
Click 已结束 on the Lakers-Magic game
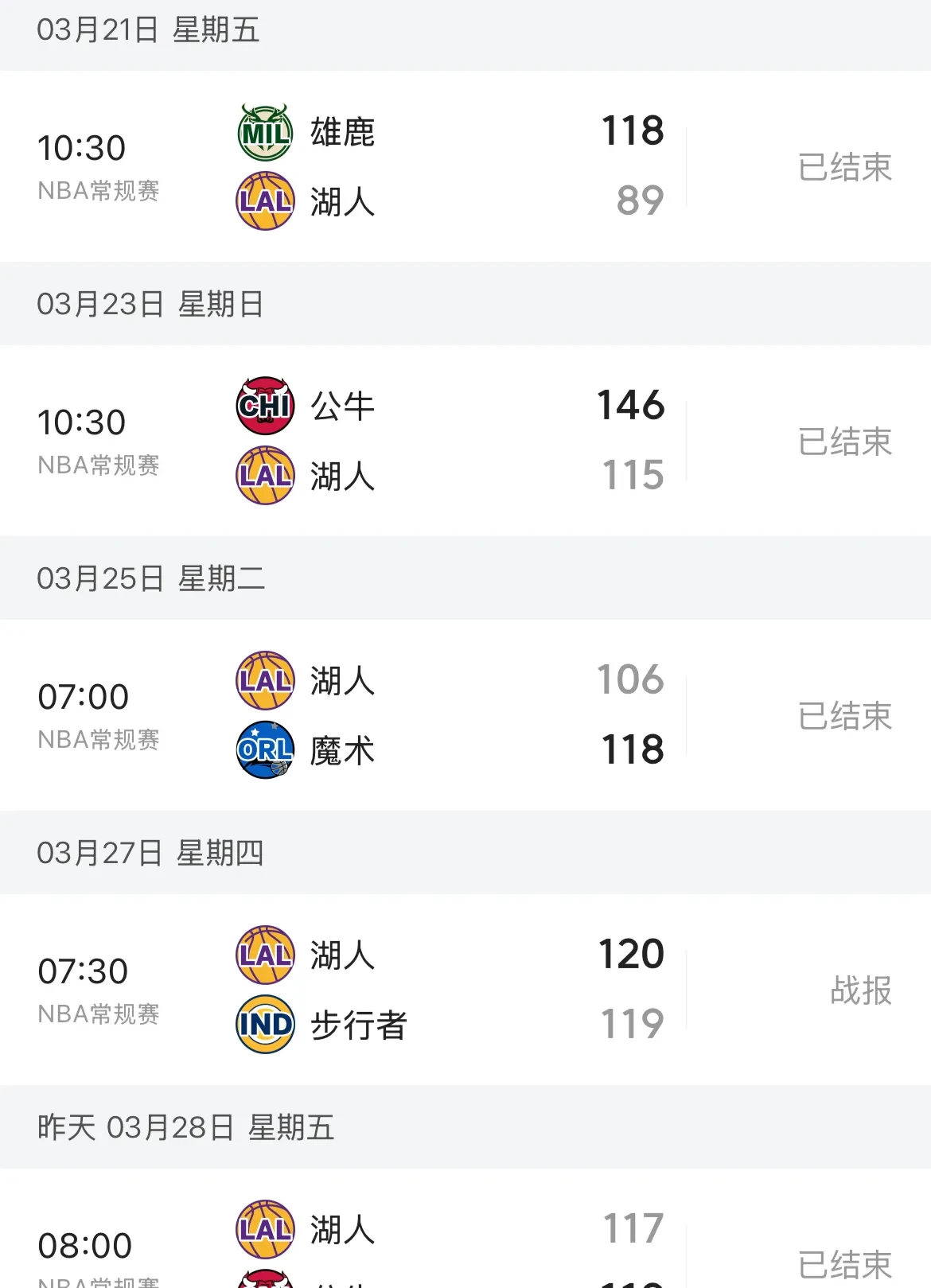pyautogui.click(x=844, y=715)
